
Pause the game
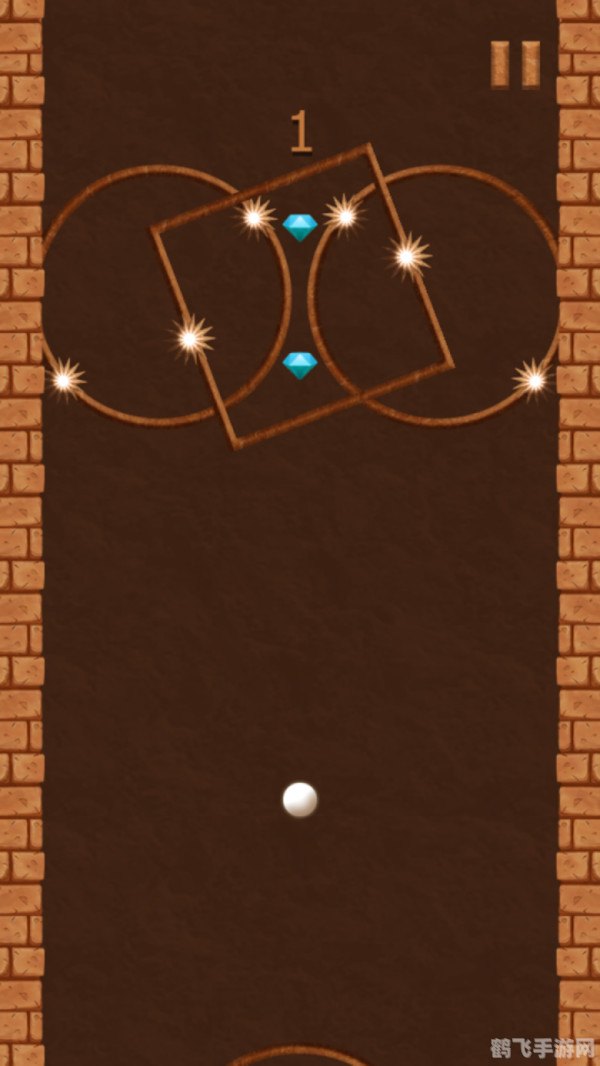pos(515,64)
